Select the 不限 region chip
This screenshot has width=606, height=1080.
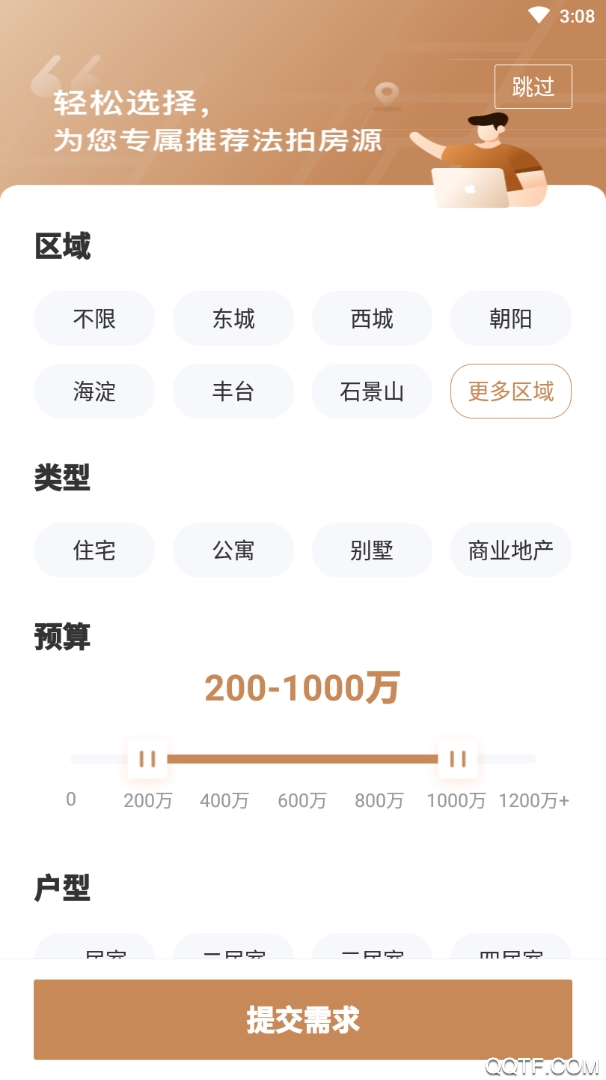(95, 319)
